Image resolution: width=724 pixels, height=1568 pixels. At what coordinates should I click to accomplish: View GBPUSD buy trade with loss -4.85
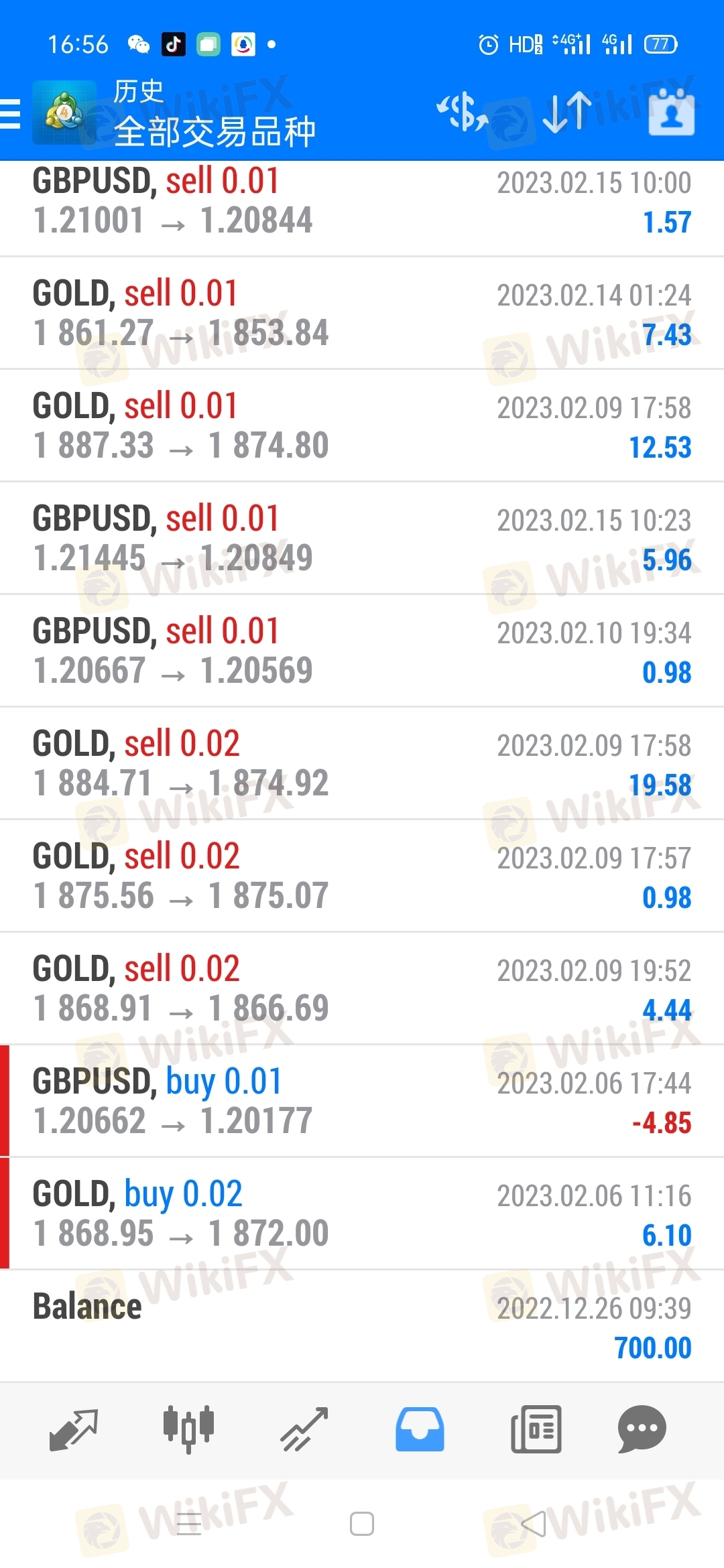(x=362, y=1101)
